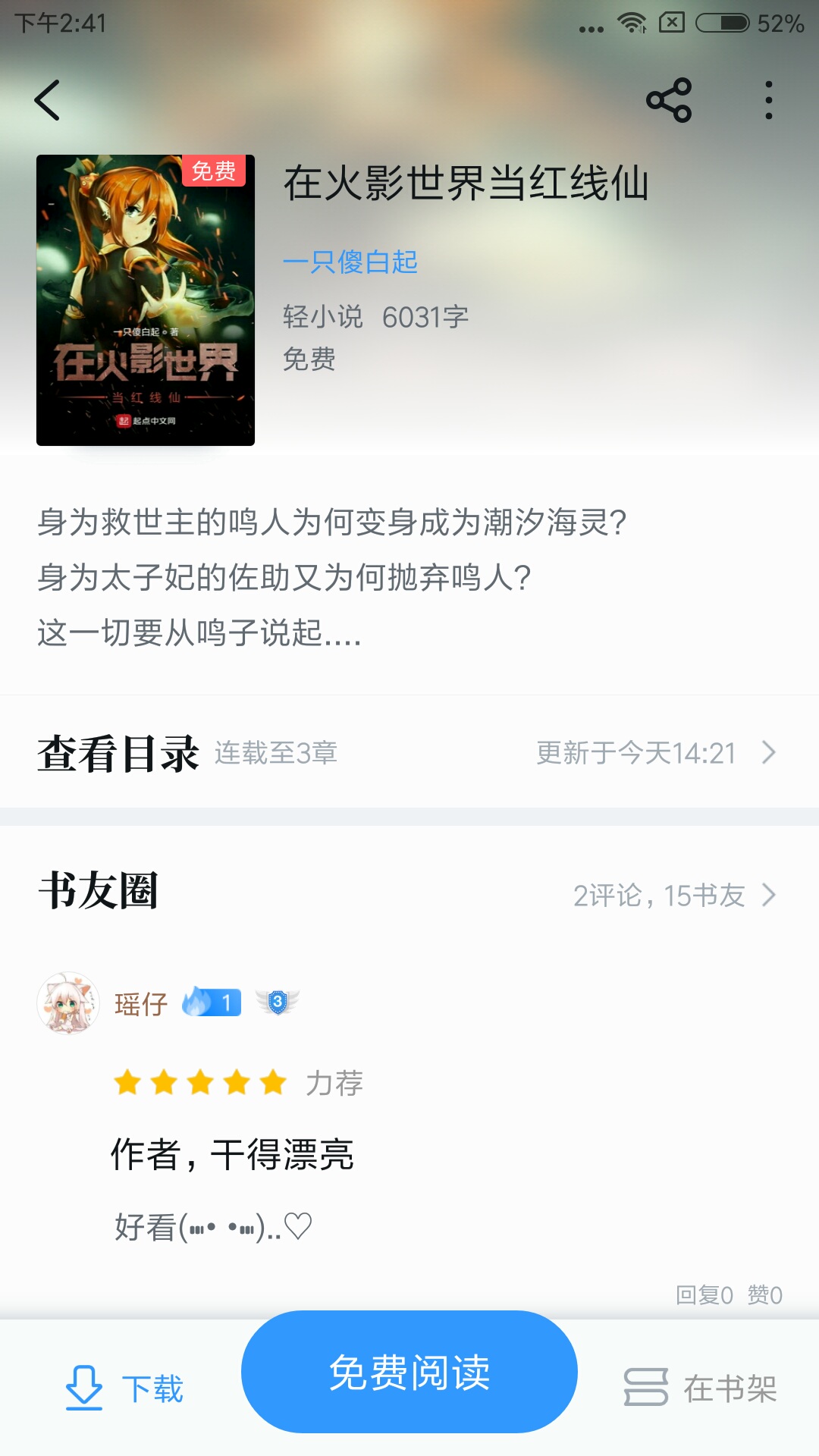
Task: Open the book cover image
Action: [146, 300]
